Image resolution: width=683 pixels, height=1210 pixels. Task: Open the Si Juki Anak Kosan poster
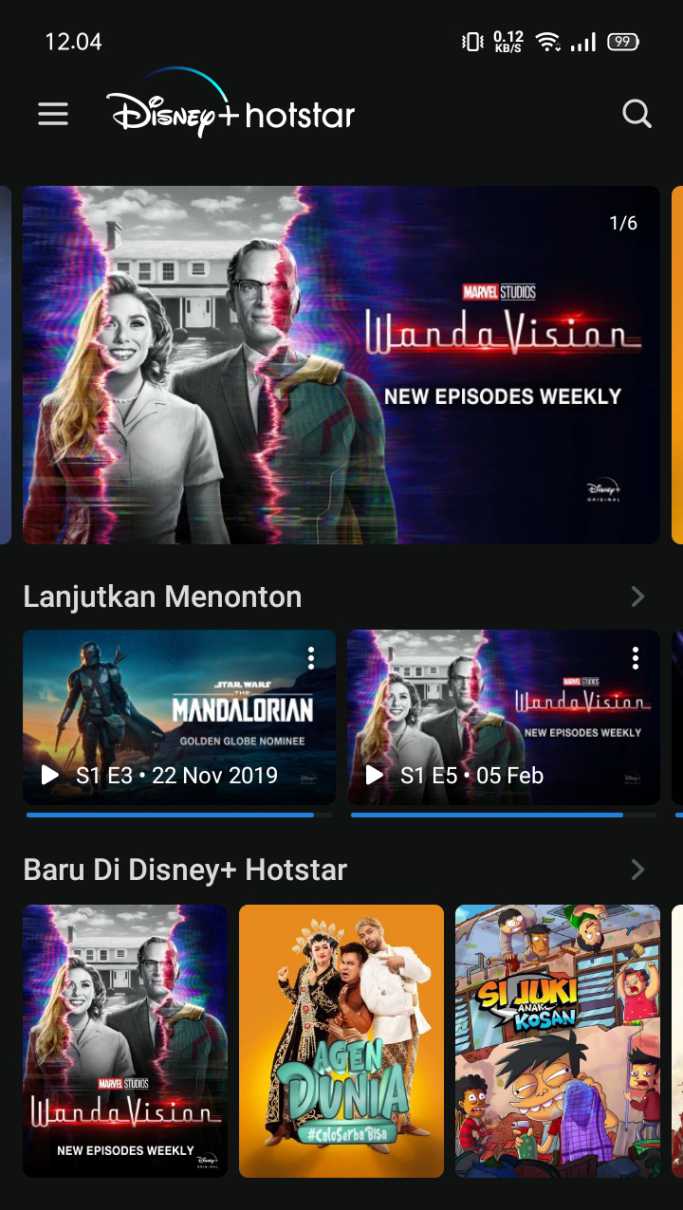coord(557,1040)
